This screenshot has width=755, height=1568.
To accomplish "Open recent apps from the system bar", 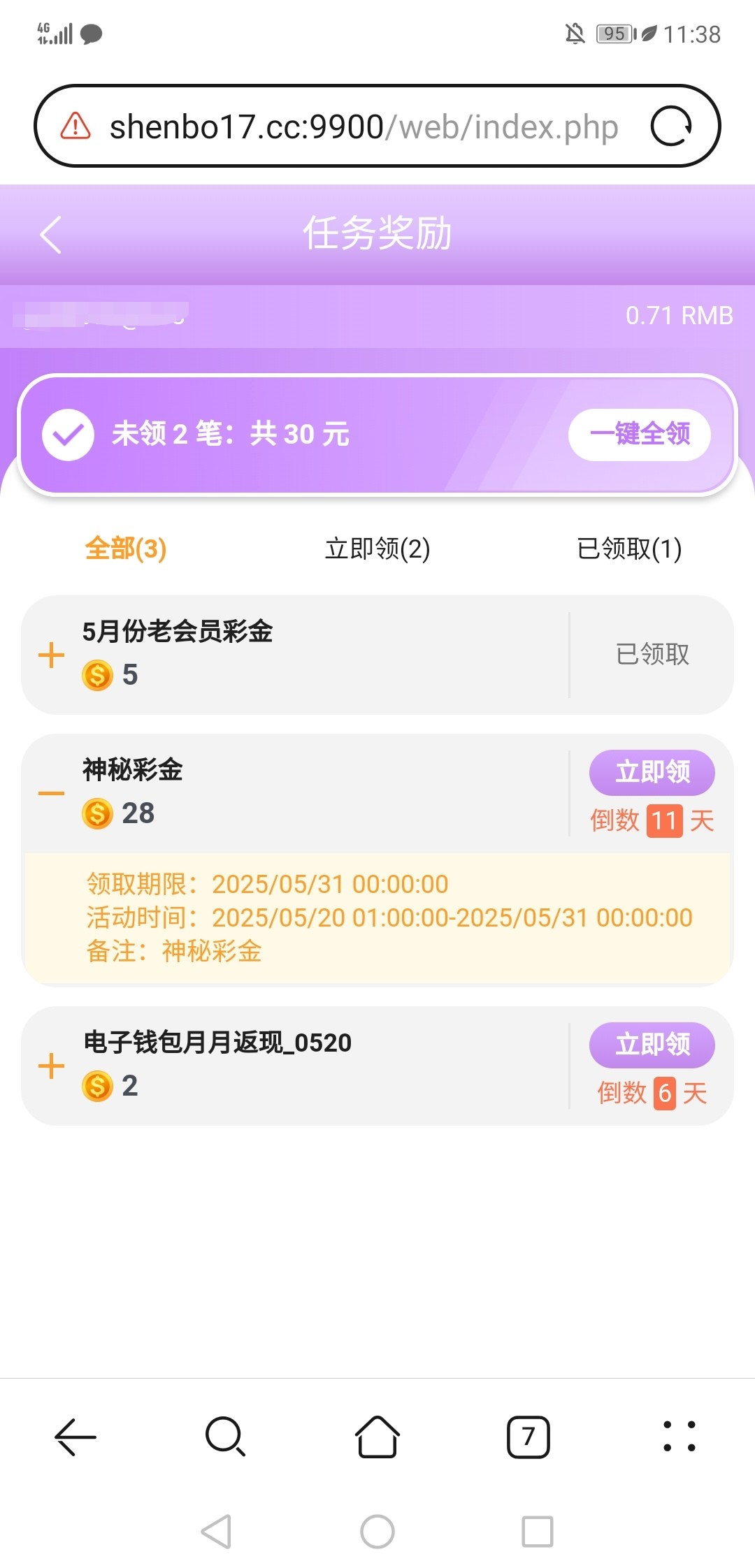I will tap(538, 1532).
